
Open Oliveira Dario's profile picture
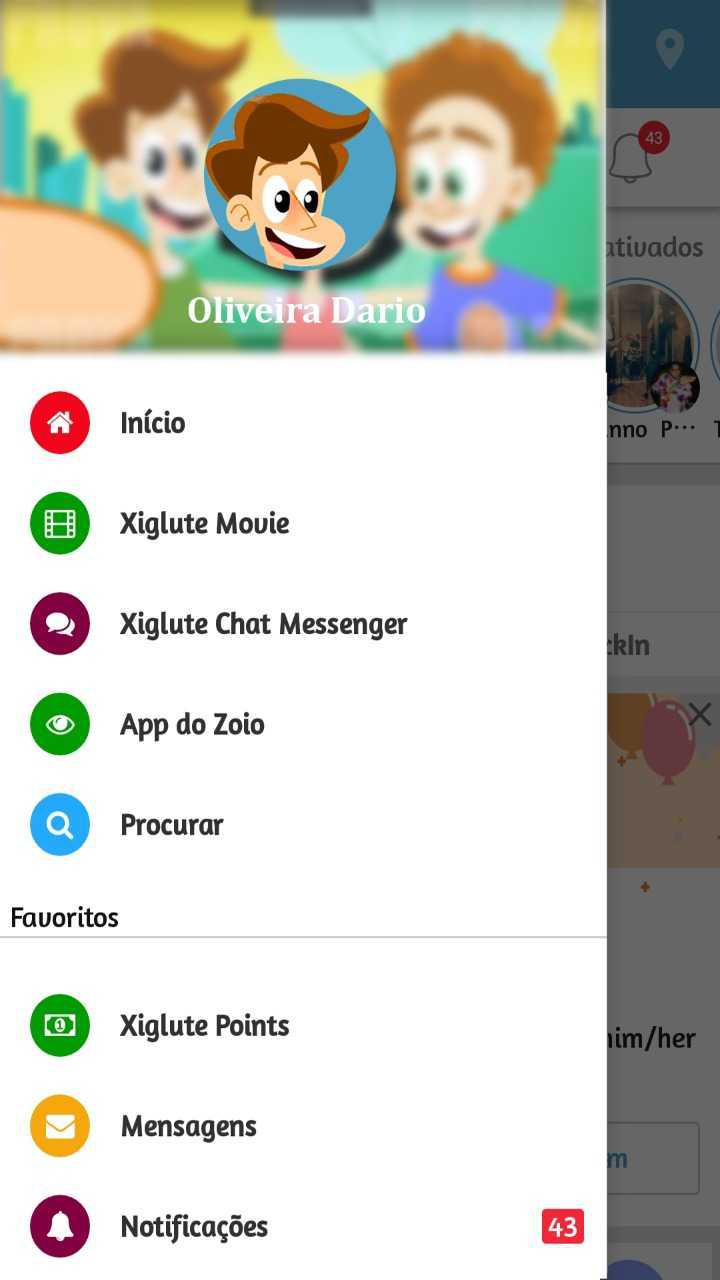(x=300, y=175)
